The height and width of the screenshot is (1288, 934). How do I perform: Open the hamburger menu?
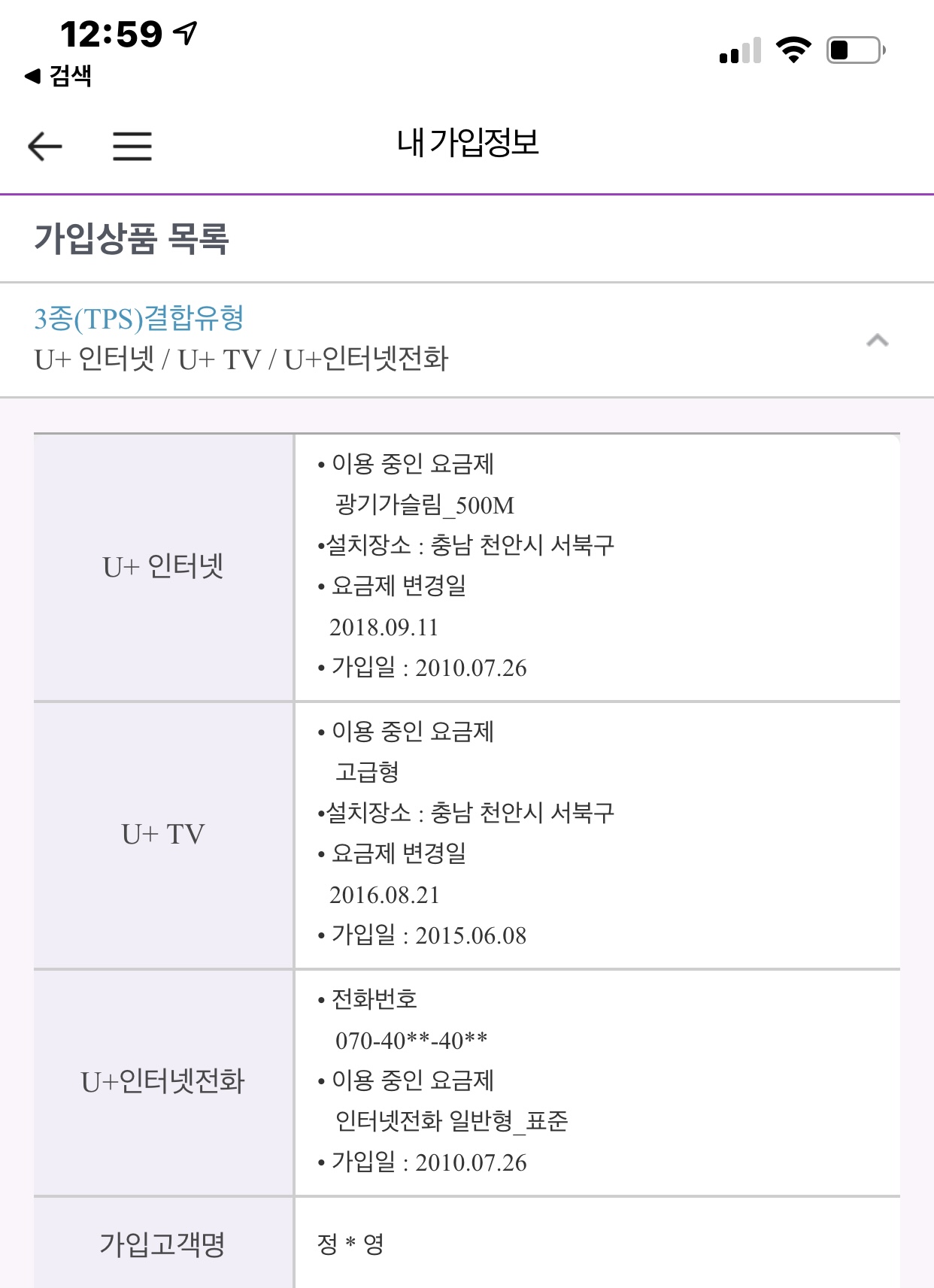coord(132,145)
